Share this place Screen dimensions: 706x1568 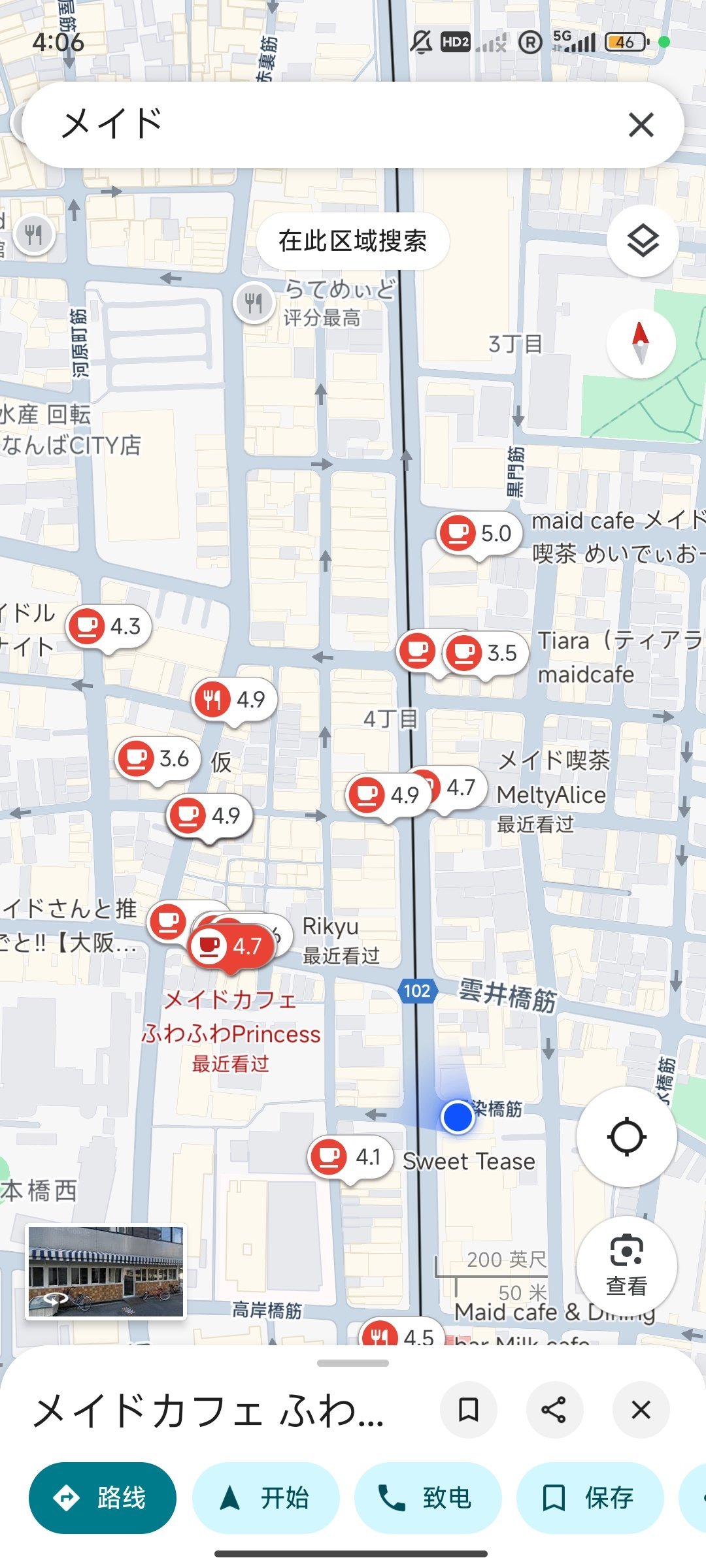pos(554,1410)
